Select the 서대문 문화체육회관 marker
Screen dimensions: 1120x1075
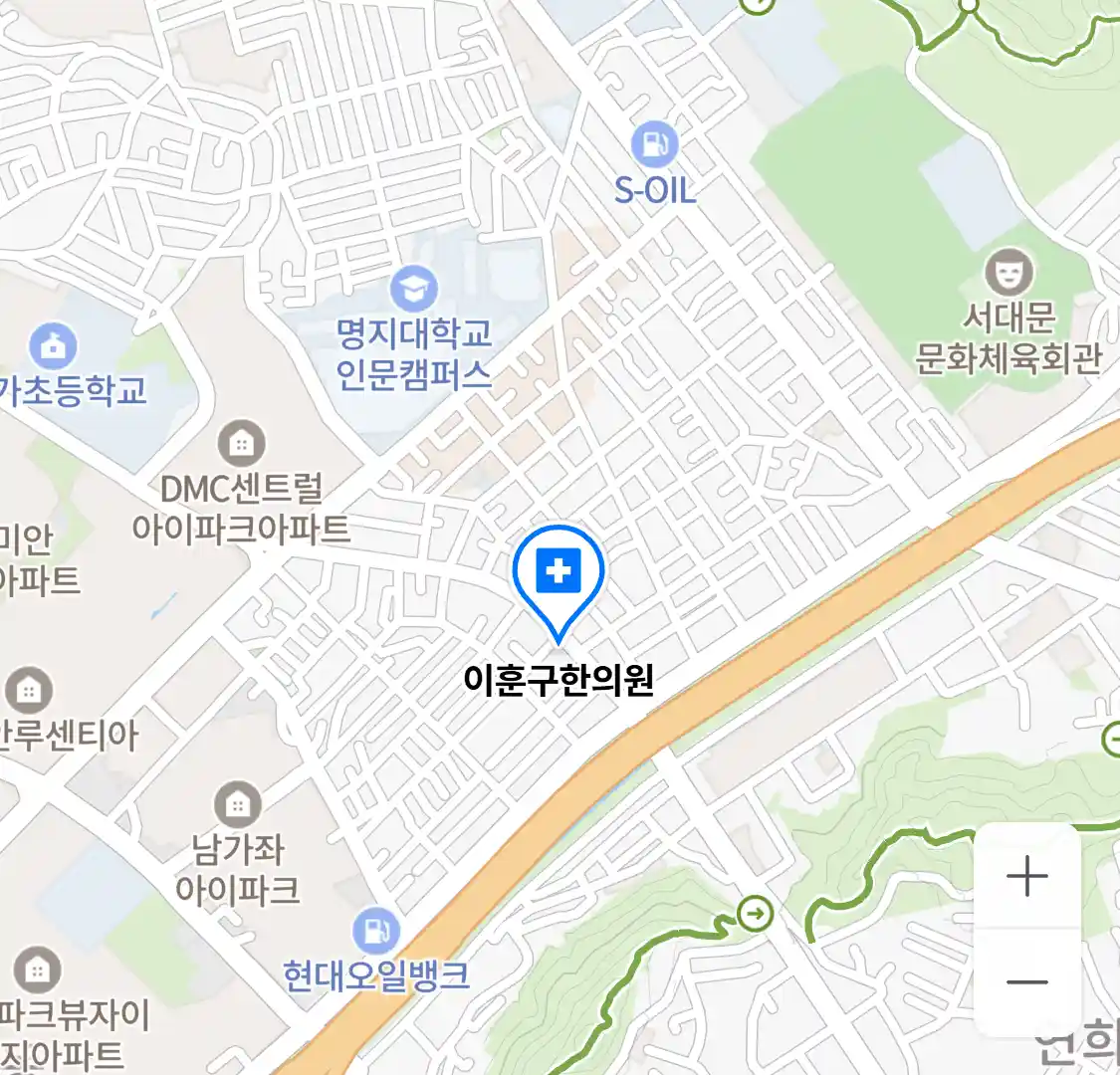pos(1008,273)
